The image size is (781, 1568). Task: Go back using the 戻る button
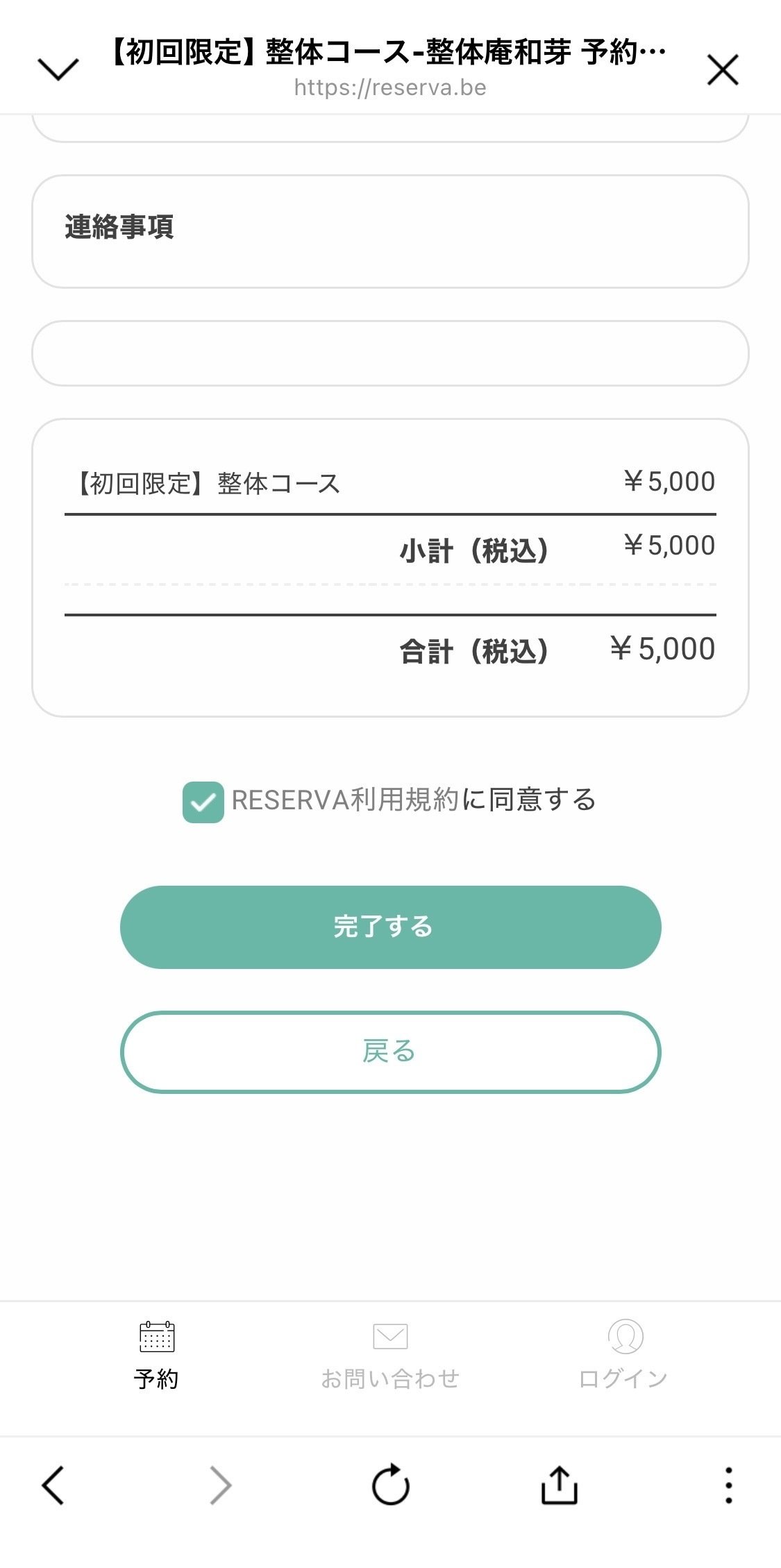click(x=390, y=1052)
